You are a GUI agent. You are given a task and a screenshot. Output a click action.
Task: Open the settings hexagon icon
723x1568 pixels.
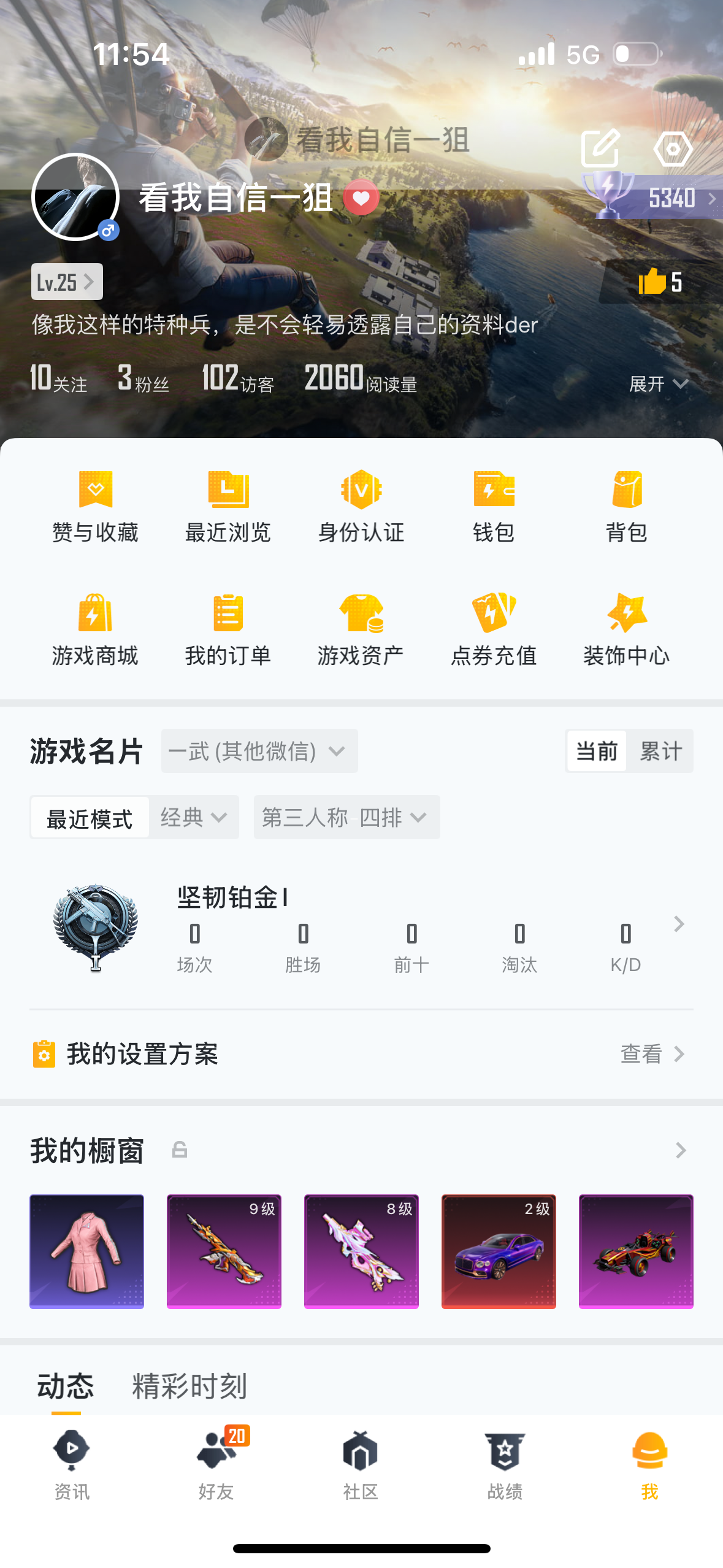click(673, 148)
